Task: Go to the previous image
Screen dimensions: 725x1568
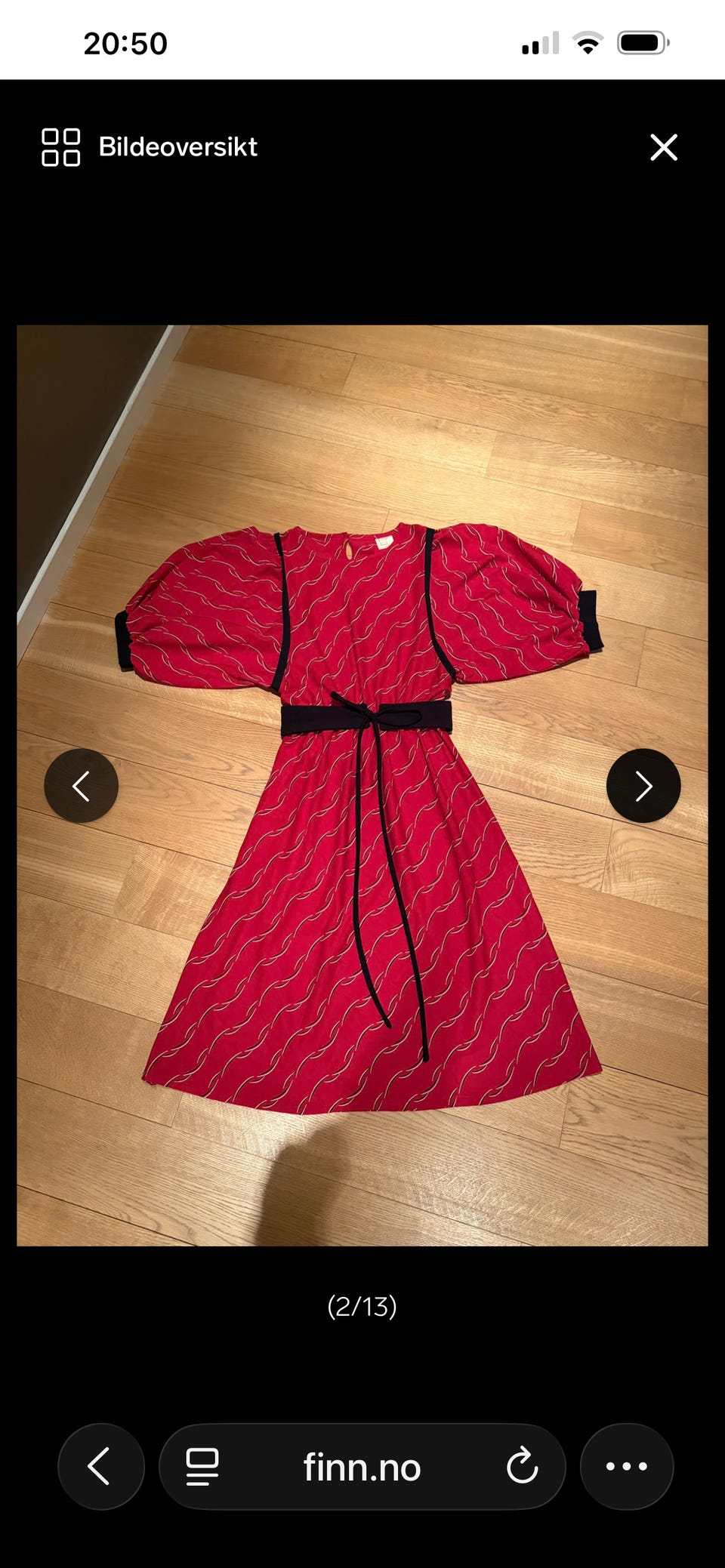Action: (x=81, y=786)
